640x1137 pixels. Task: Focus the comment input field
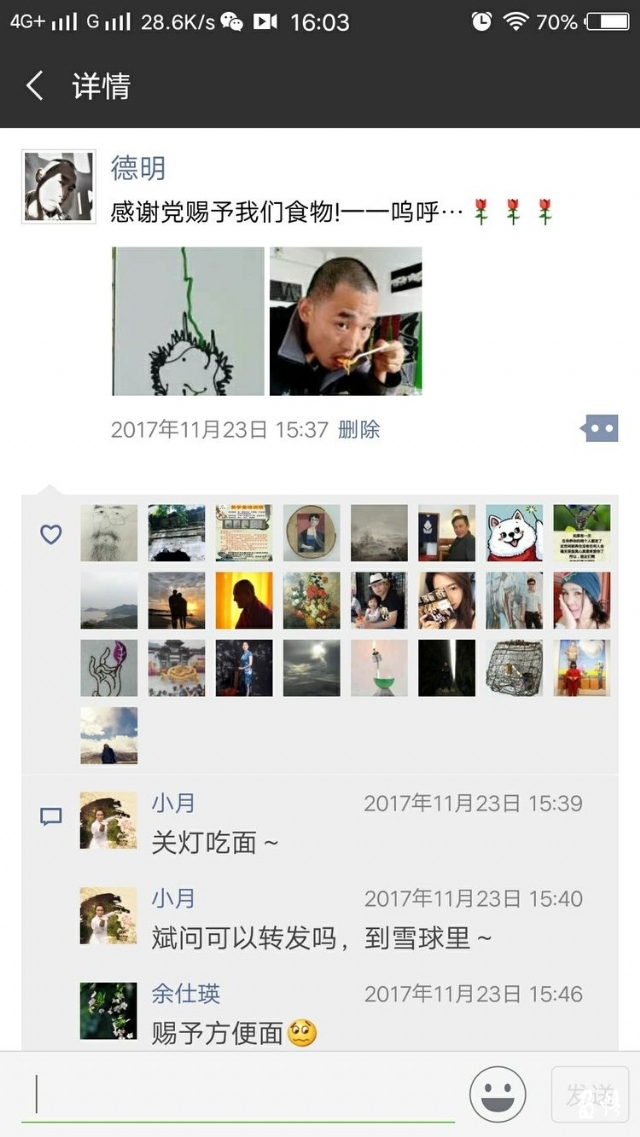coord(240,1095)
